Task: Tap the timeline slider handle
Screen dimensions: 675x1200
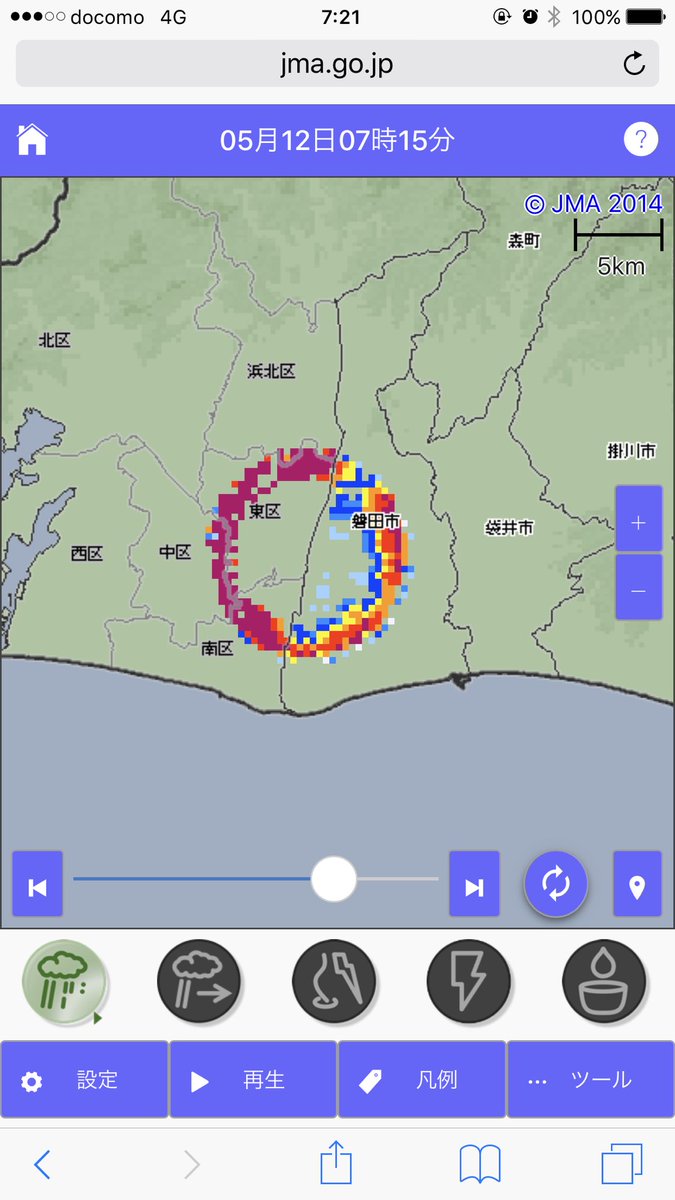Action: click(333, 880)
